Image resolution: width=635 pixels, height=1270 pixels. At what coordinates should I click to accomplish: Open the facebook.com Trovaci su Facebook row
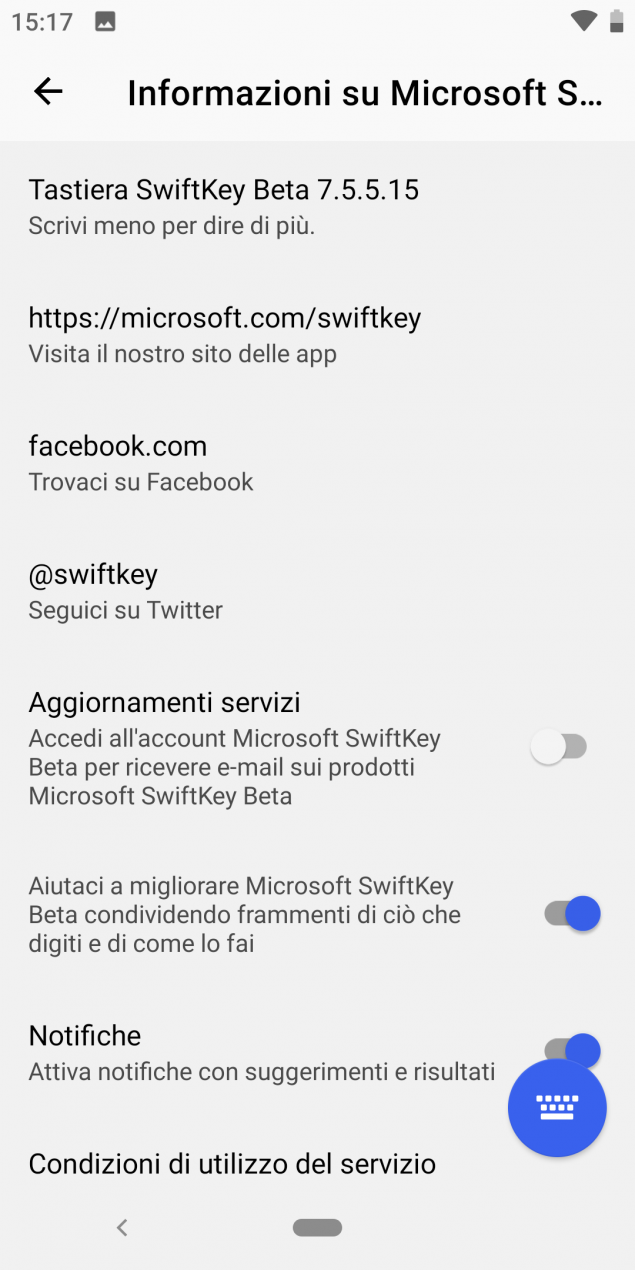coord(317,462)
